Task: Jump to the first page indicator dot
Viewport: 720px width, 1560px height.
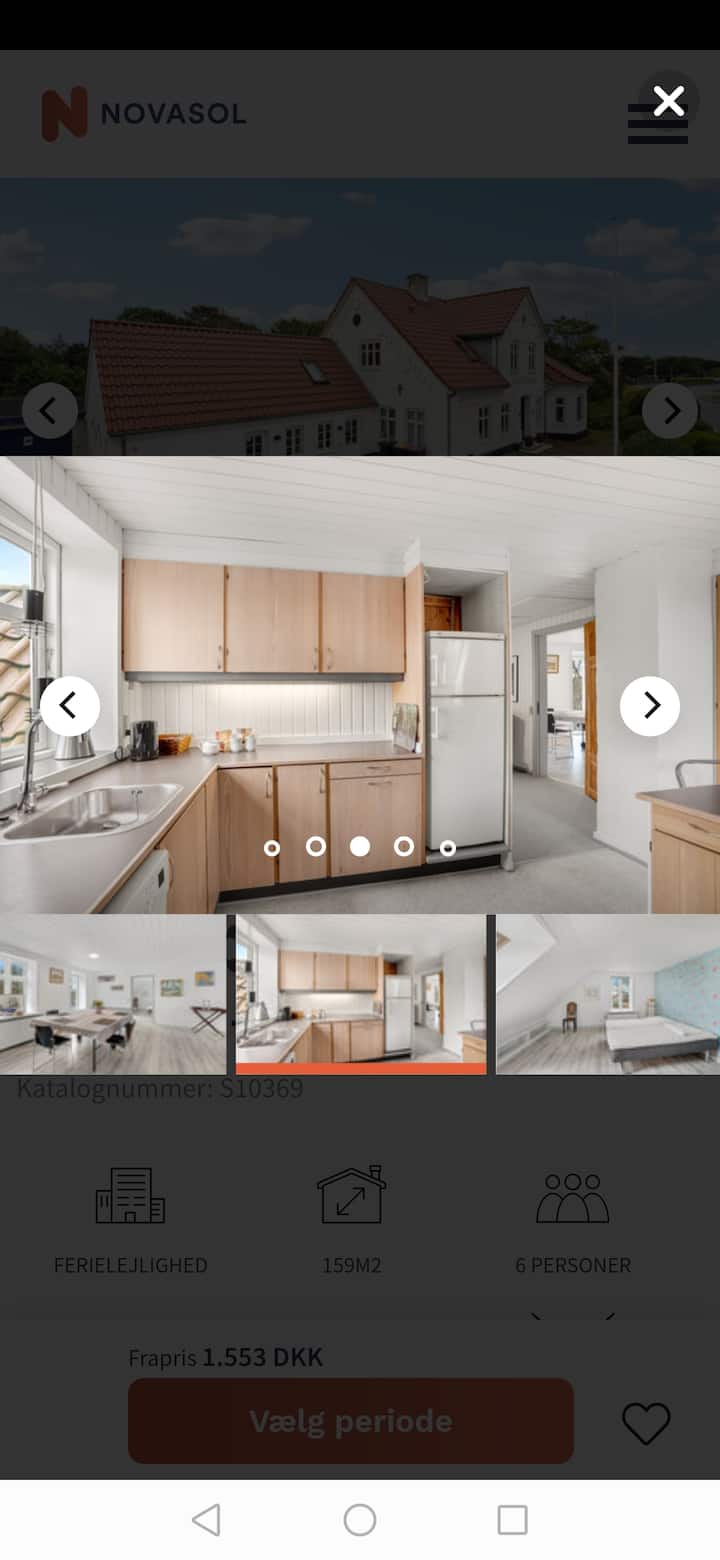Action: point(272,848)
